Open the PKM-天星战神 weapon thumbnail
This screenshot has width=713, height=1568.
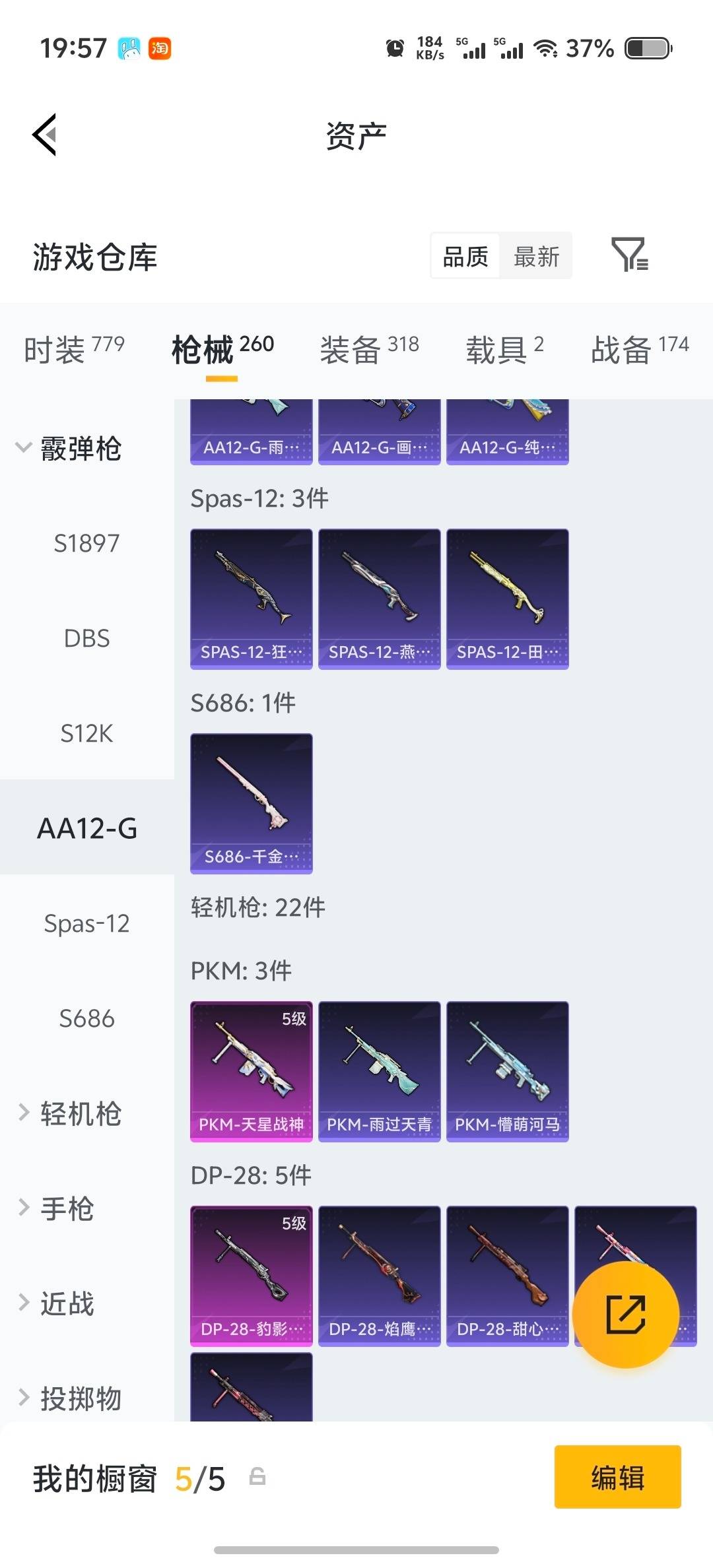coord(251,1070)
